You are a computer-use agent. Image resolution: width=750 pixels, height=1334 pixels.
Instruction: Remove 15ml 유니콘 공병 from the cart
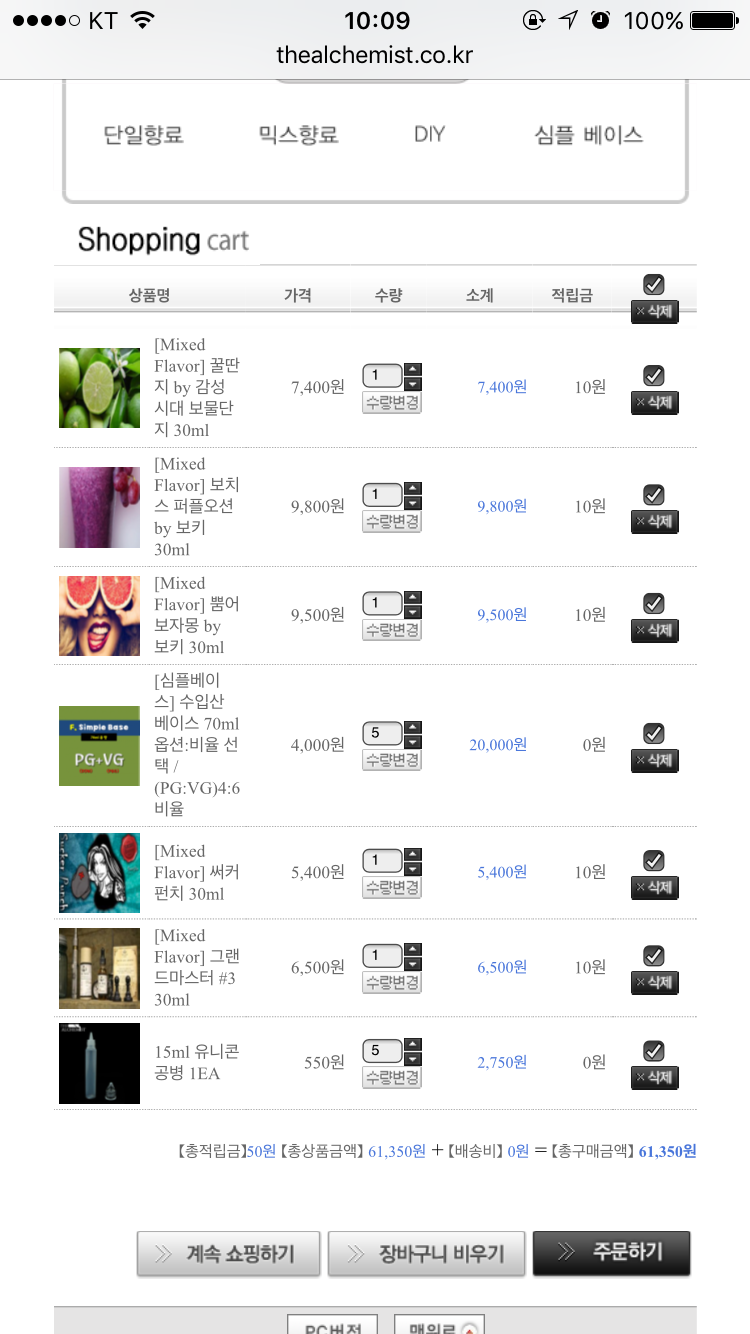point(655,1078)
